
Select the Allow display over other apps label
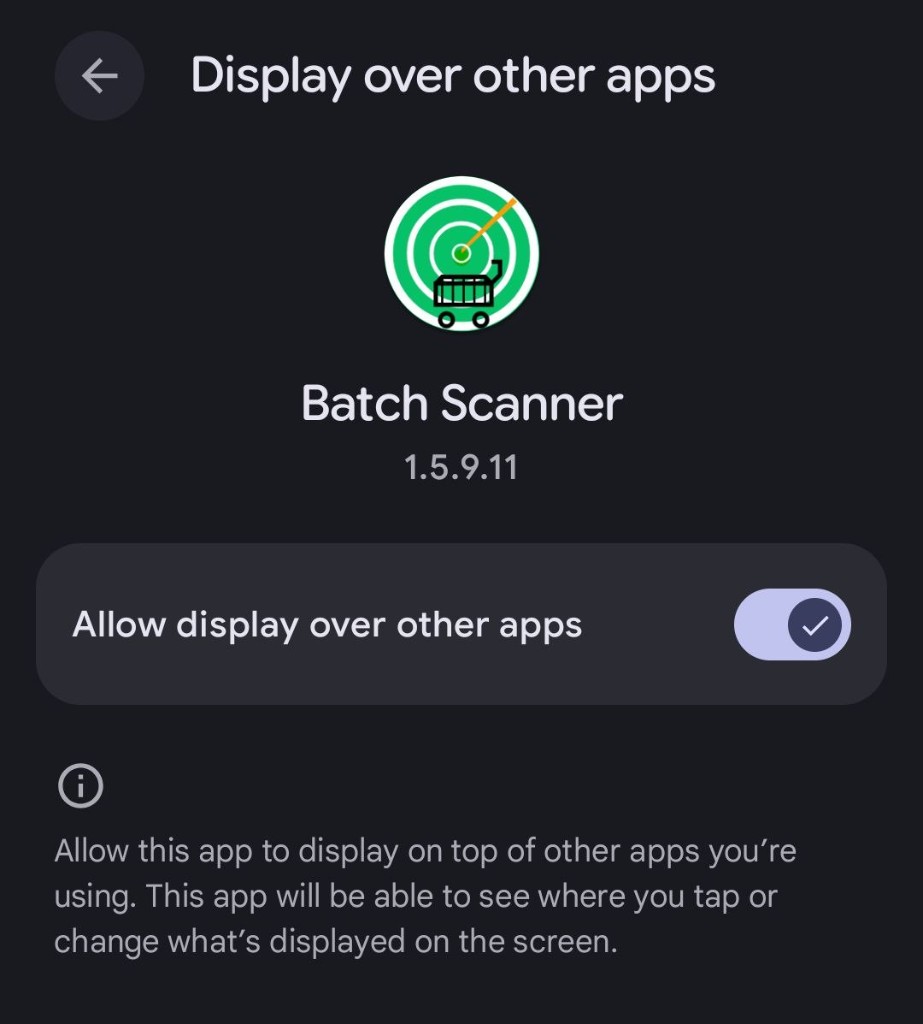(x=326, y=624)
